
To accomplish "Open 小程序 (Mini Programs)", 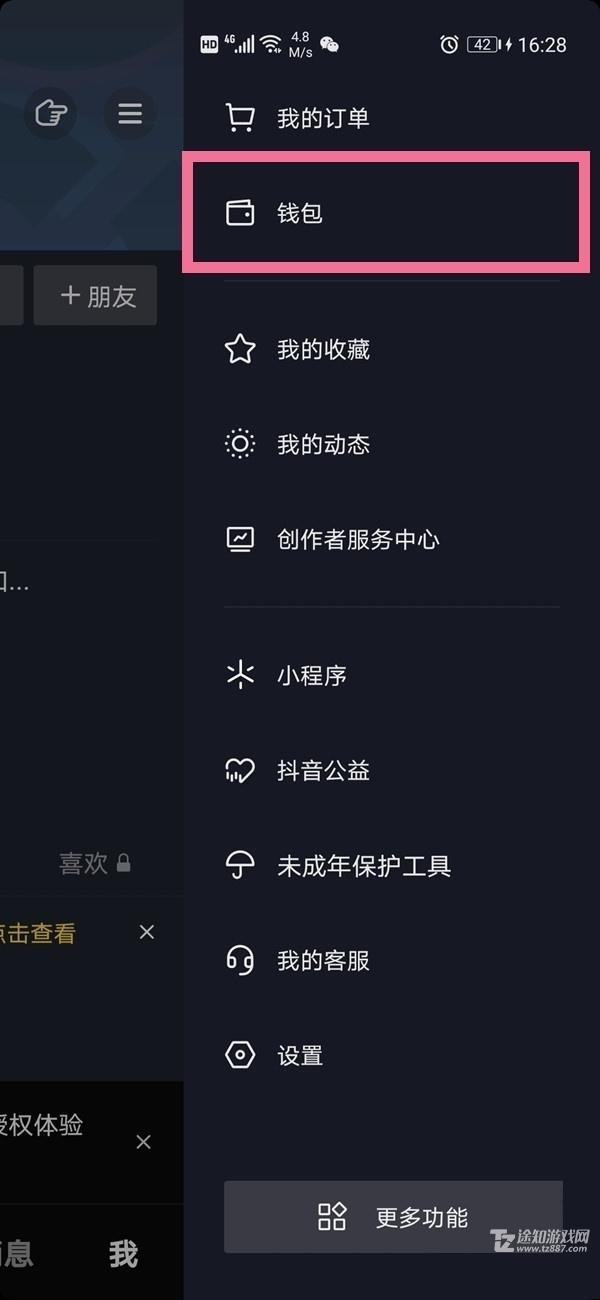I will [x=311, y=675].
